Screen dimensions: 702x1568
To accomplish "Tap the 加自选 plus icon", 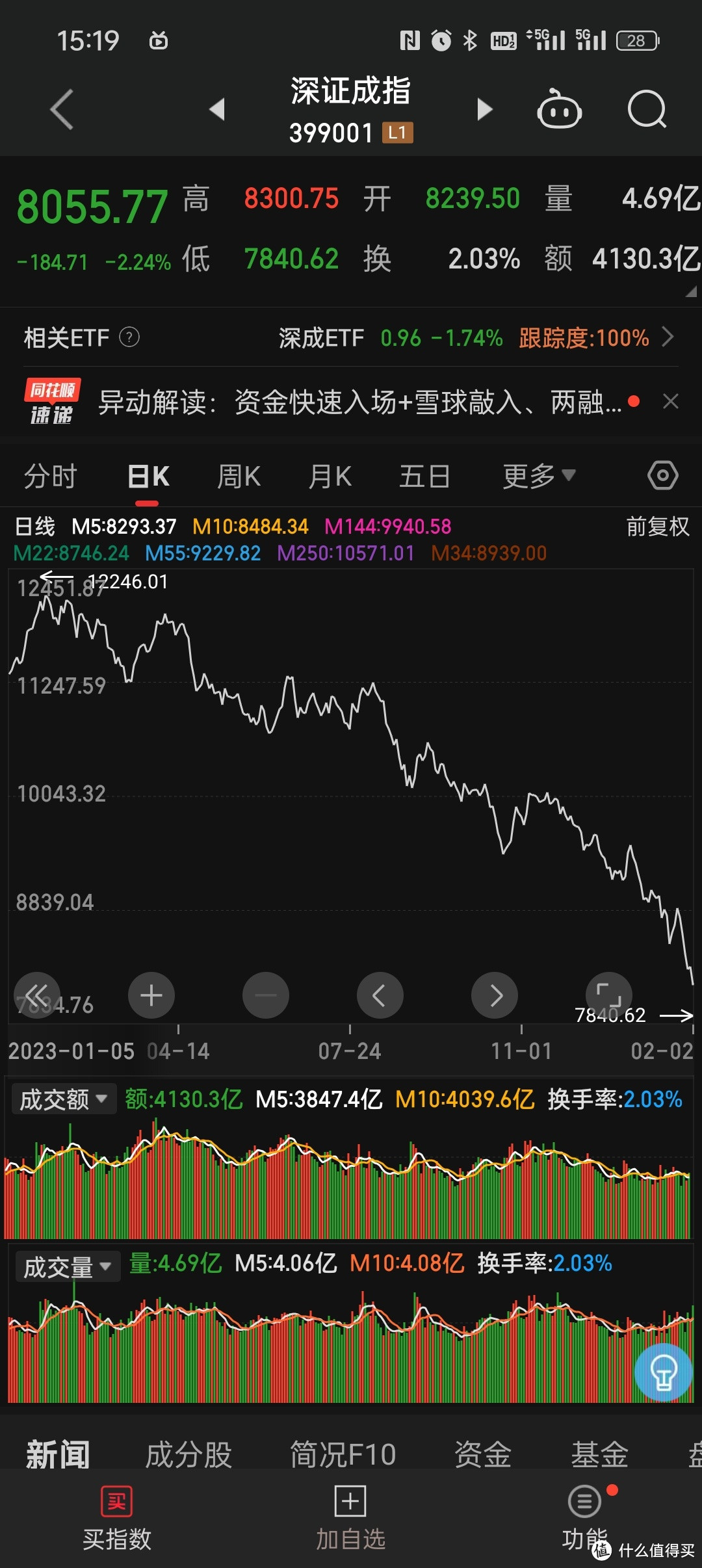I will (x=350, y=1503).
